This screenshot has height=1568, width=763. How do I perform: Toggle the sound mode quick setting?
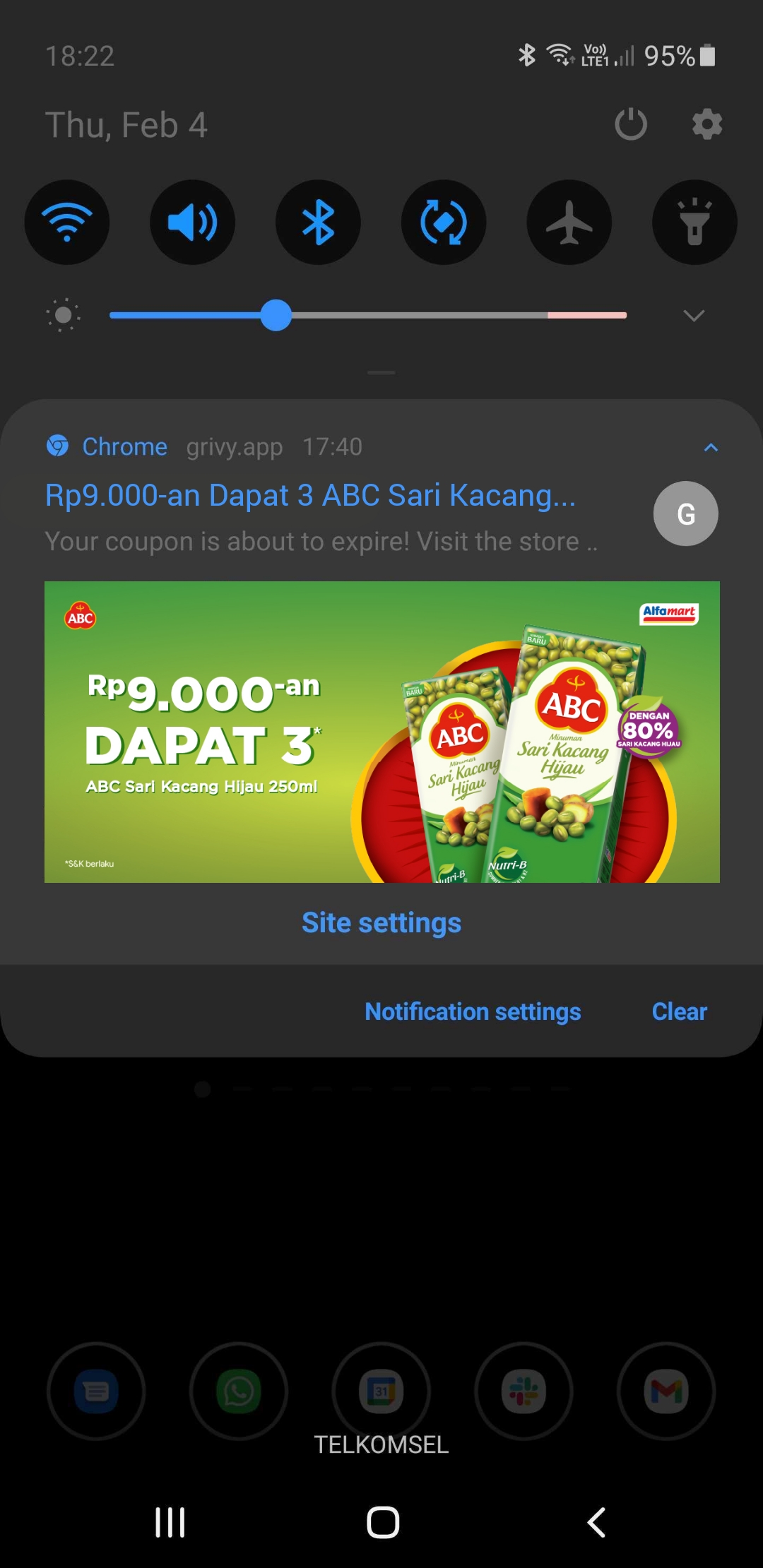(x=192, y=222)
